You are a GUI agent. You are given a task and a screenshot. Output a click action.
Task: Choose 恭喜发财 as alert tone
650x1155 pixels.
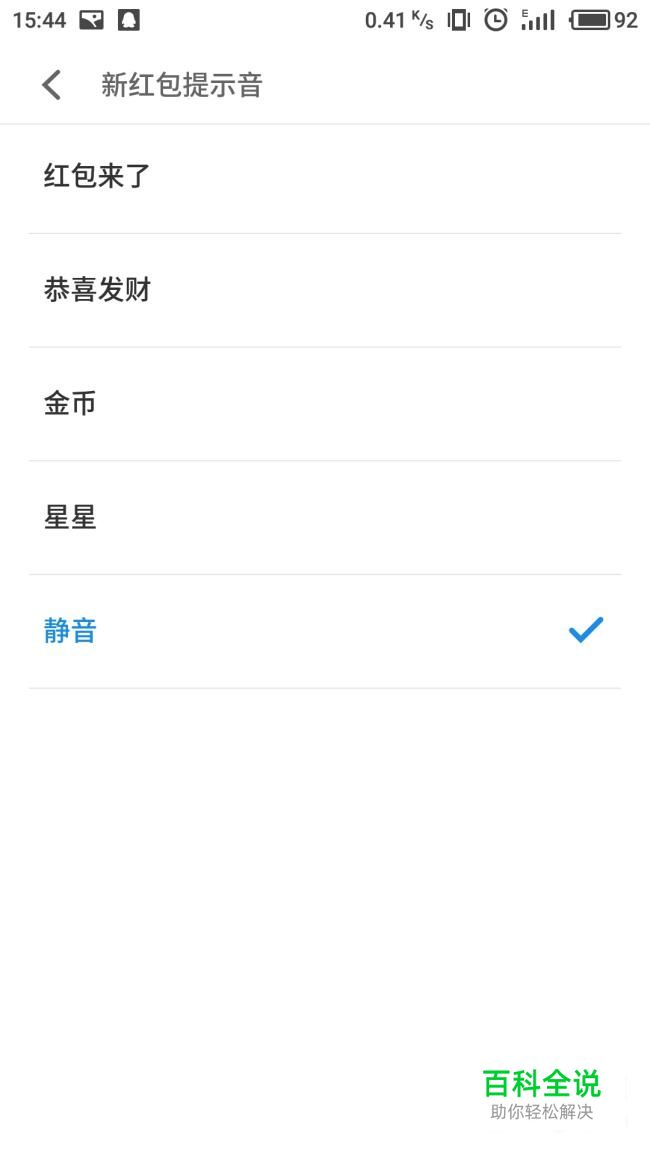(x=325, y=290)
